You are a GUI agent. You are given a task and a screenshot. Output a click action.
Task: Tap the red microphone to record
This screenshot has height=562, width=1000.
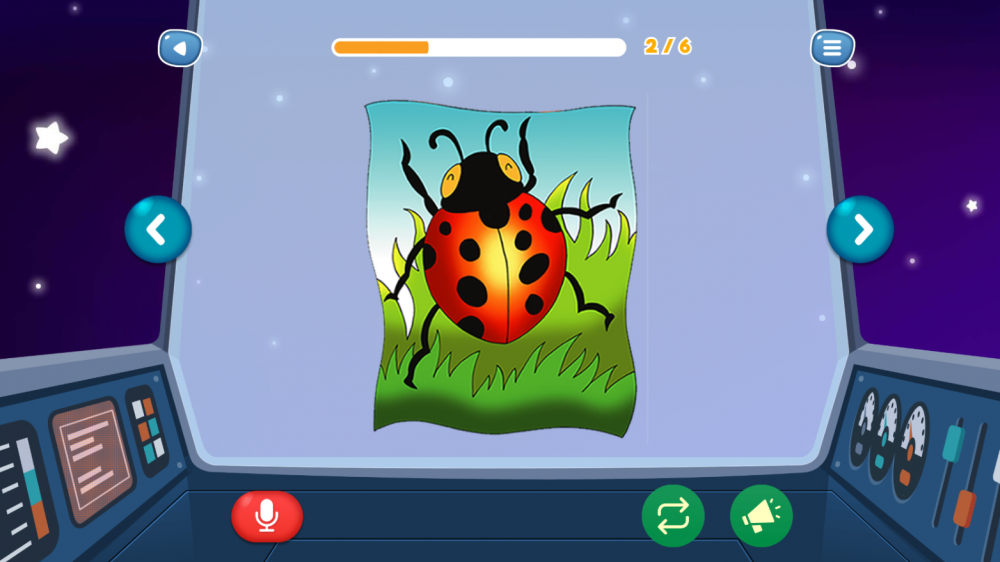tap(267, 516)
